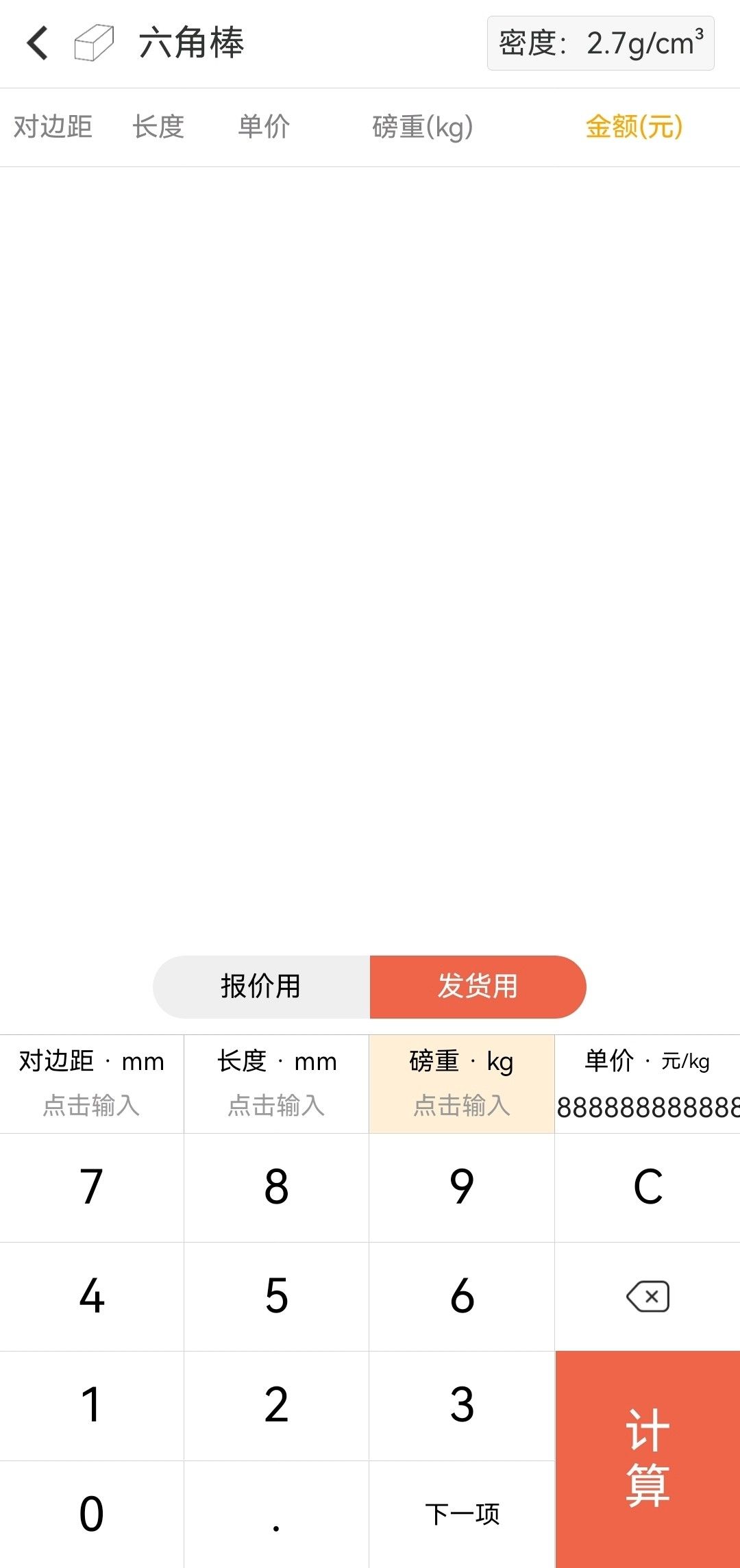Enter digit 3 on the keypad
Image resolution: width=740 pixels, height=1568 pixels.
click(462, 1405)
